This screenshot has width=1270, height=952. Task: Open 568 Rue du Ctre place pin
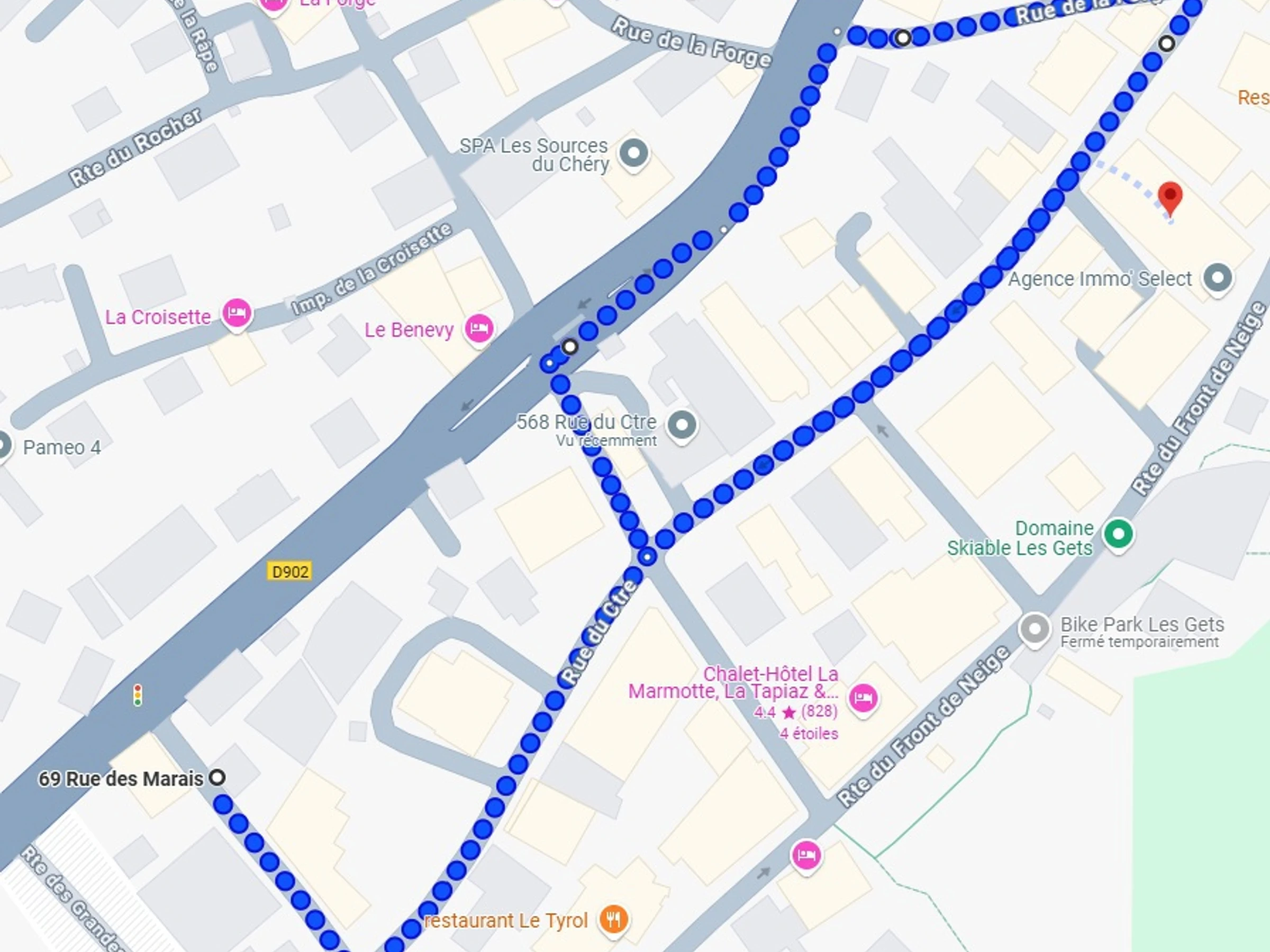682,425
